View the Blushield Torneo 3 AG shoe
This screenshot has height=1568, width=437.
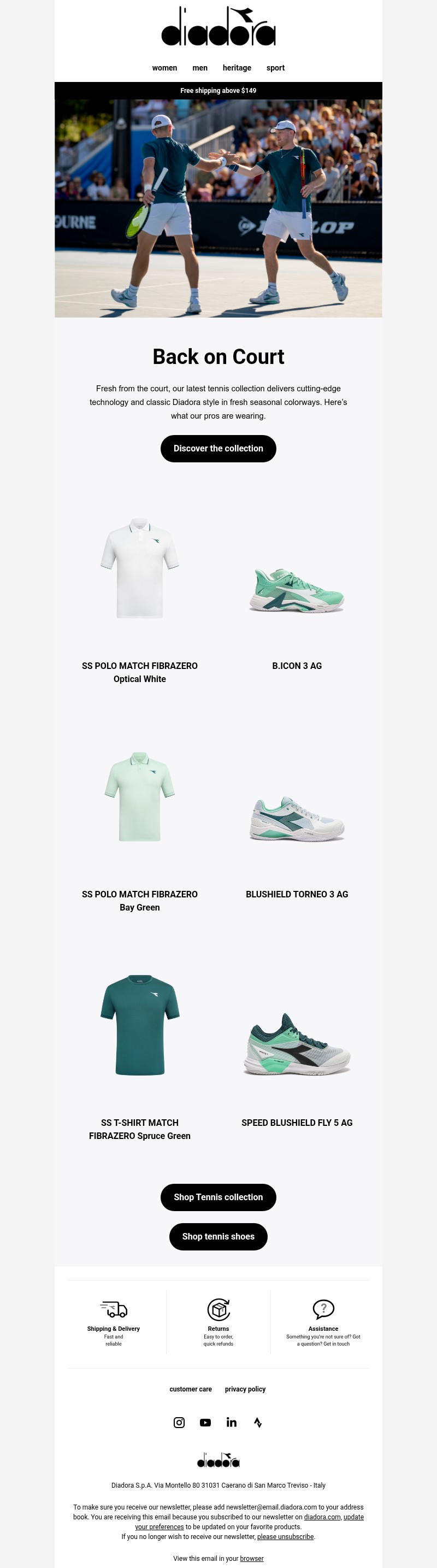[x=297, y=819]
